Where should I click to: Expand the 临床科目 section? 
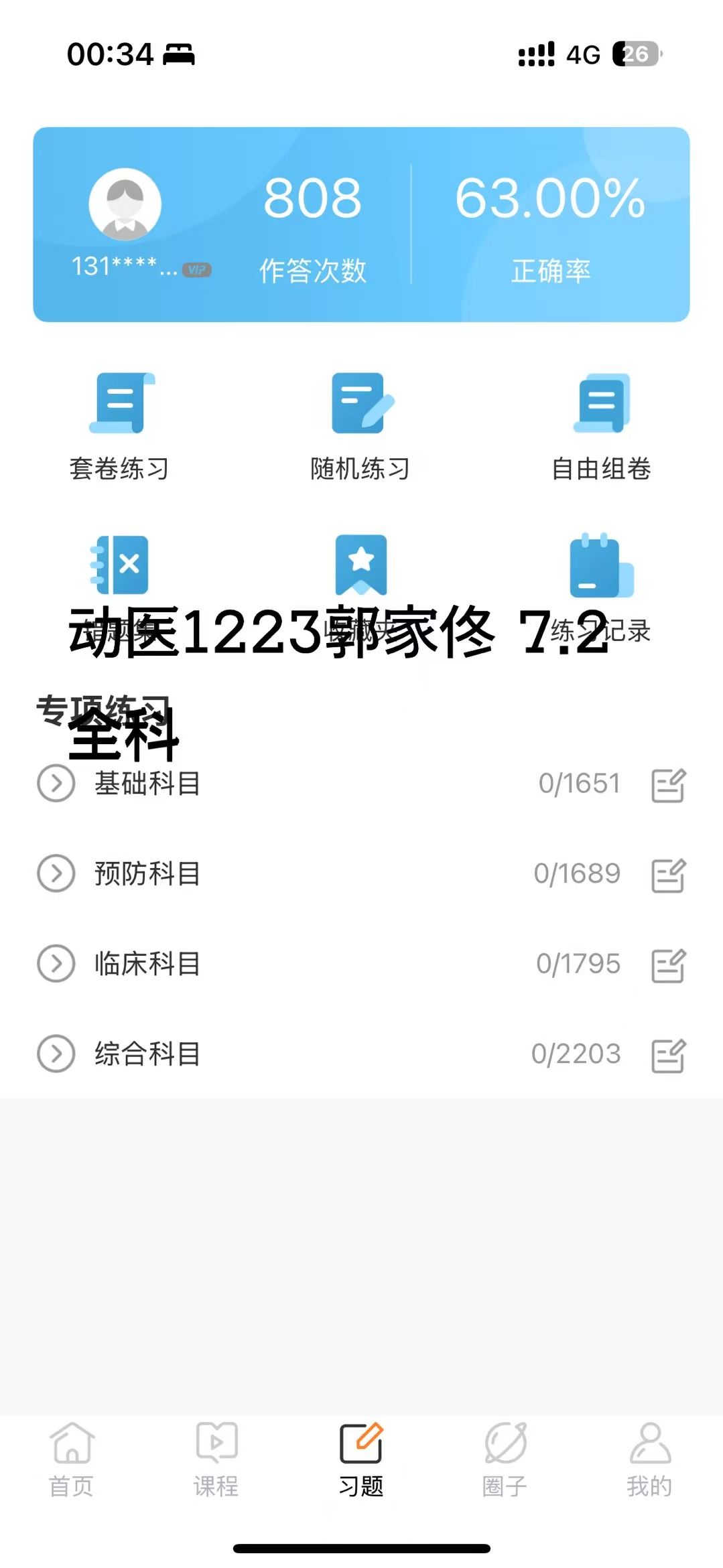click(x=56, y=964)
